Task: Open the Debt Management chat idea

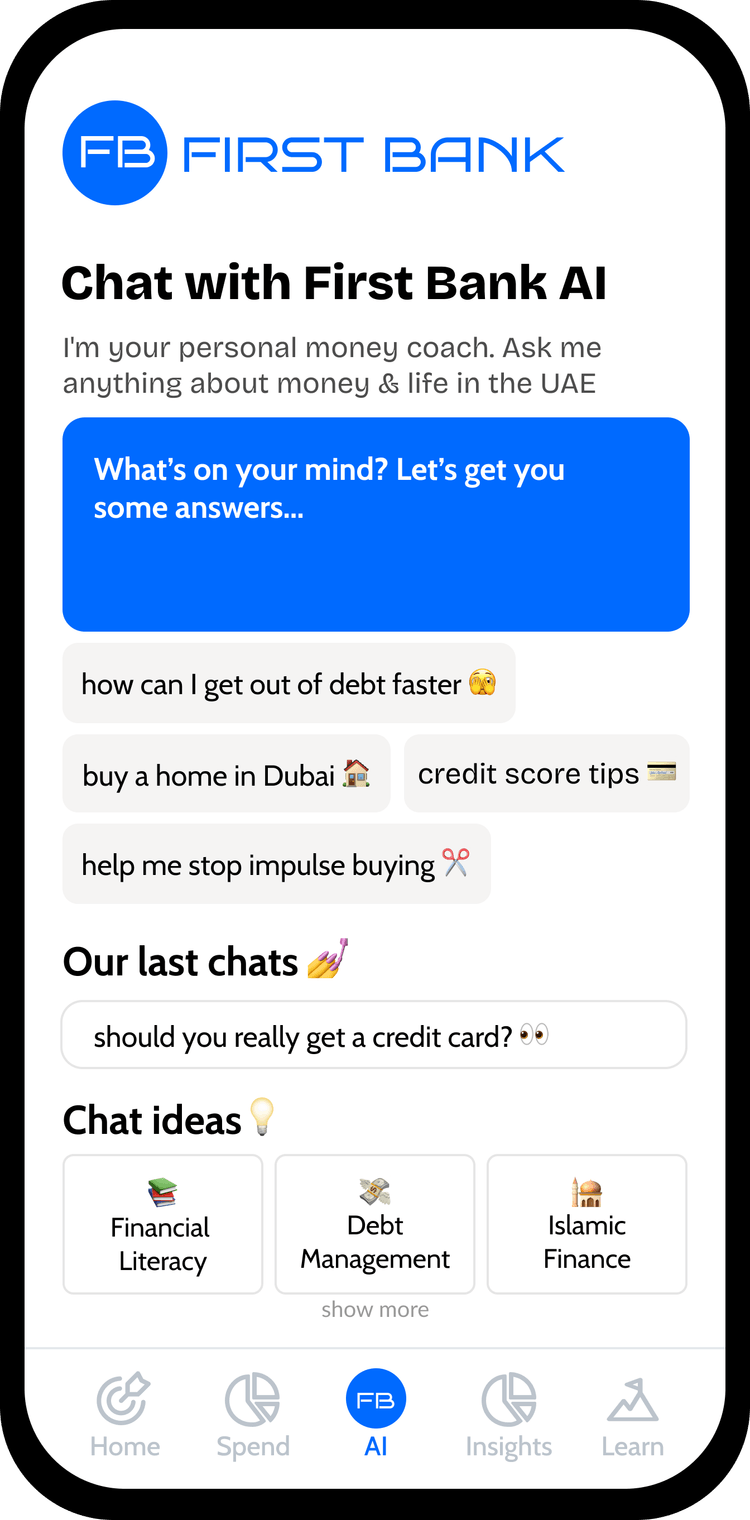Action: click(375, 1224)
